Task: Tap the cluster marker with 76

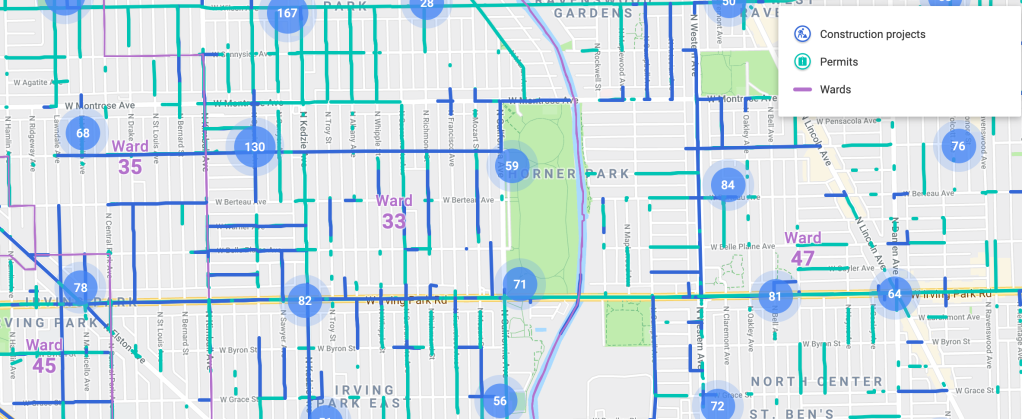Action: coord(958,147)
